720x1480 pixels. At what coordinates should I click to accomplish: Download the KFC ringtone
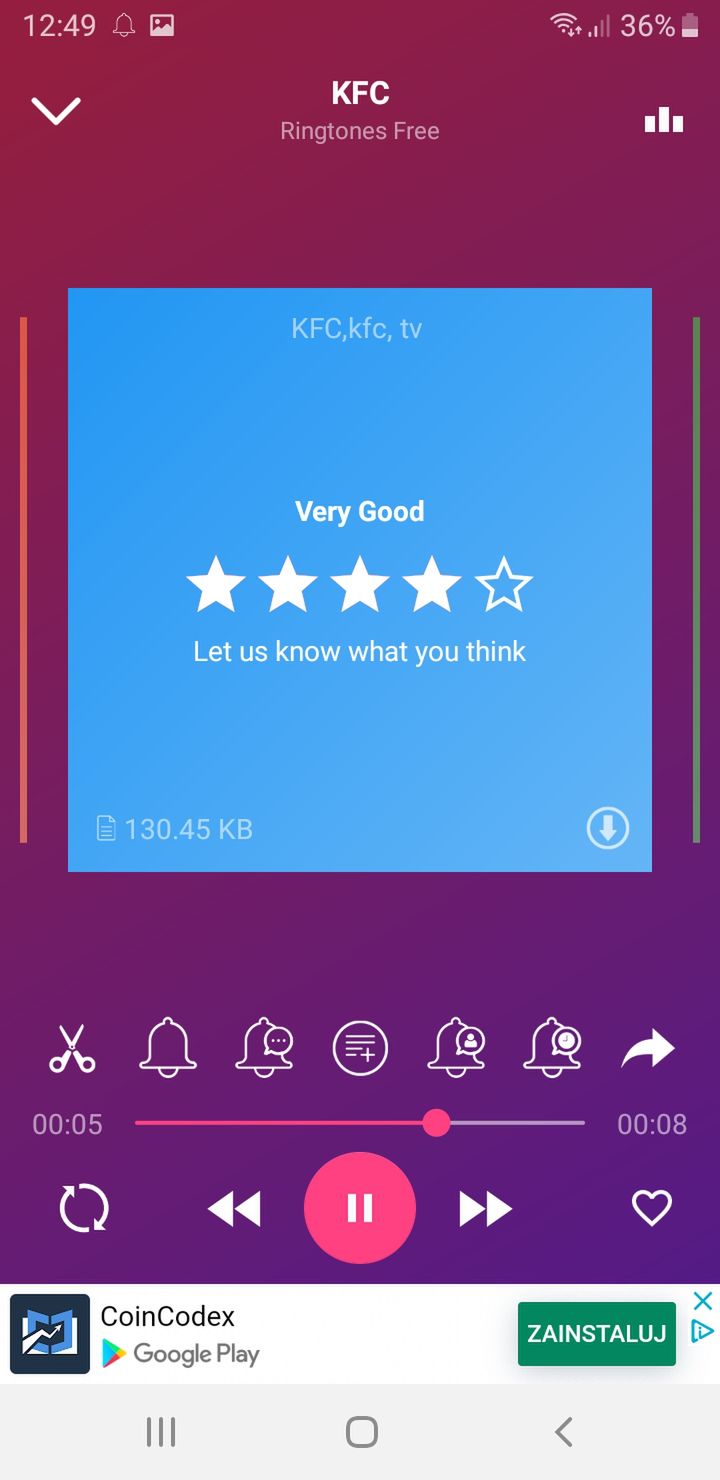[x=607, y=828]
